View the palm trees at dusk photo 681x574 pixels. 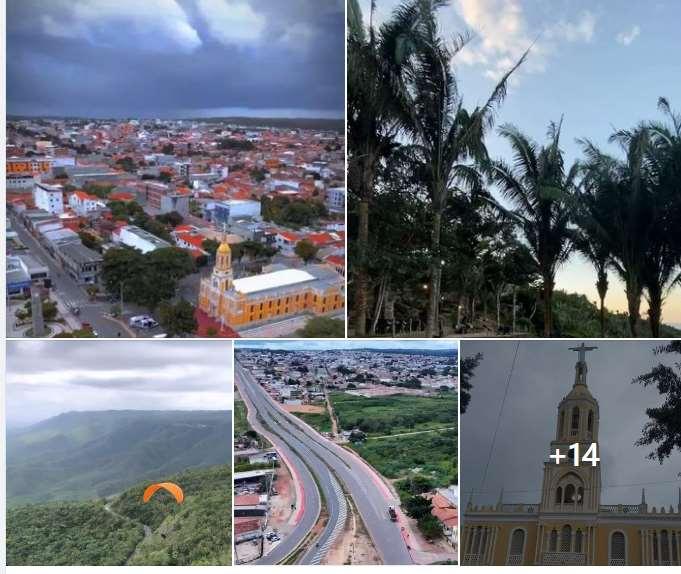click(x=514, y=168)
